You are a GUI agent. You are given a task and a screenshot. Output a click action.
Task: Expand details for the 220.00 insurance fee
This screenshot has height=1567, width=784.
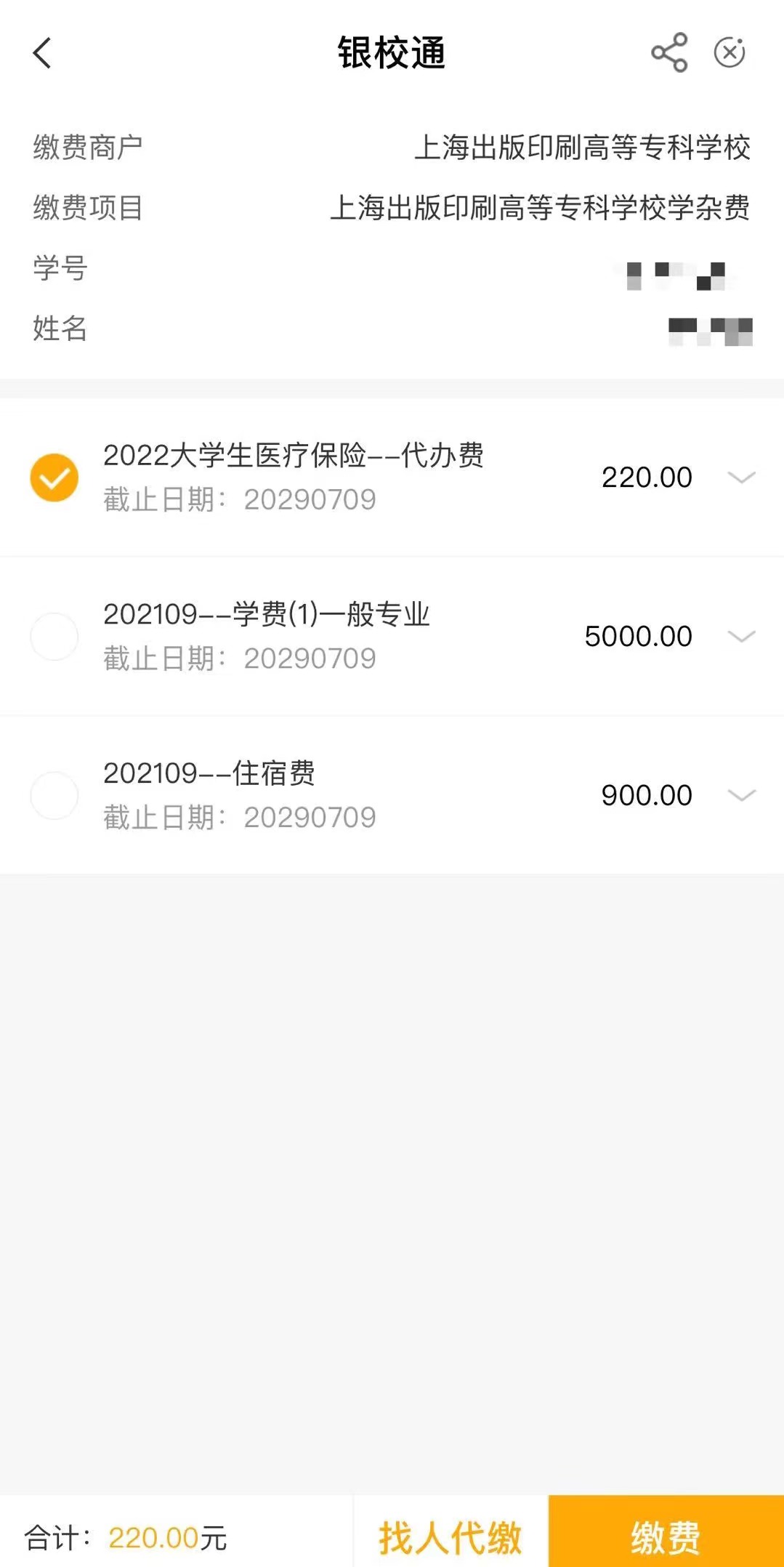tap(742, 478)
